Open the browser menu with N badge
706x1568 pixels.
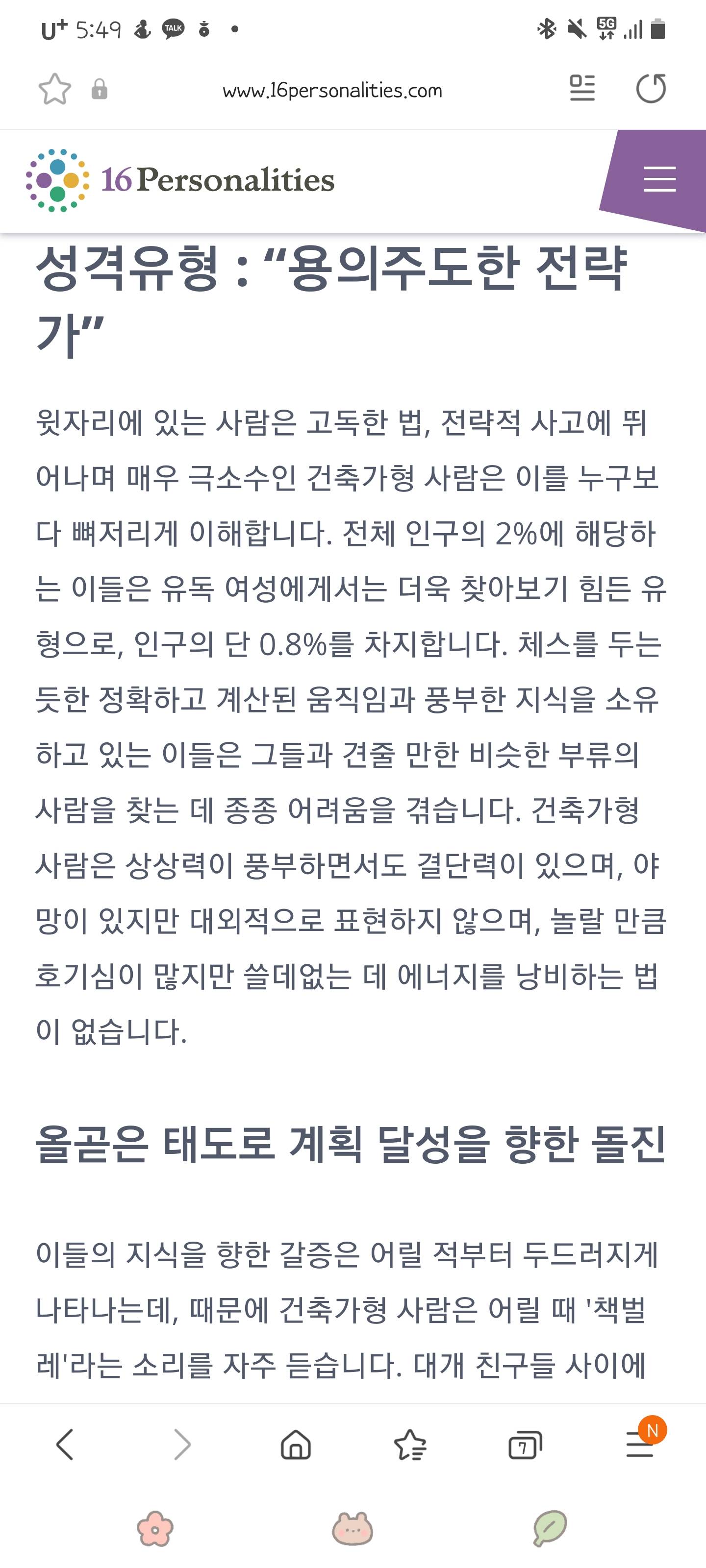(x=641, y=1443)
